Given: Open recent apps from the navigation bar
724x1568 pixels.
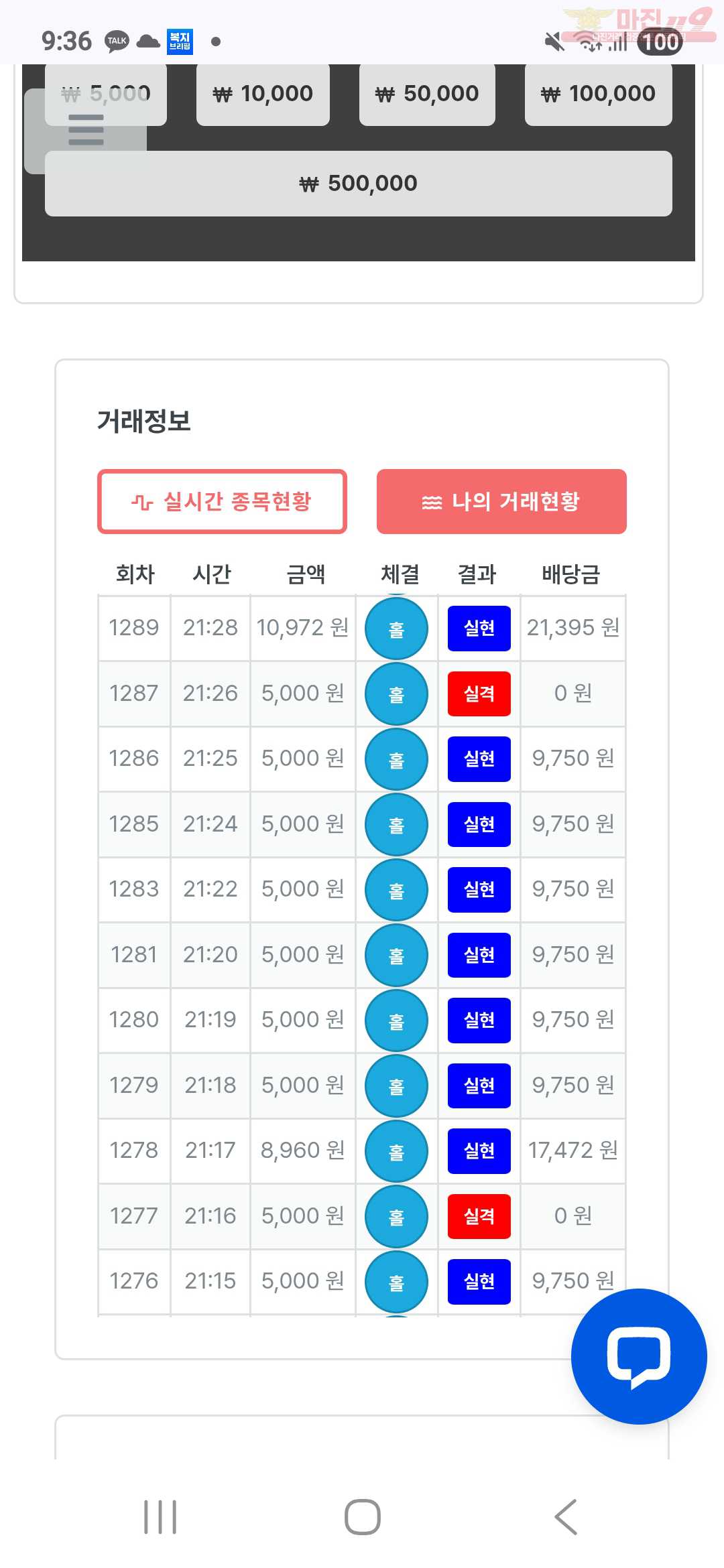Looking at the screenshot, I should pyautogui.click(x=160, y=1517).
